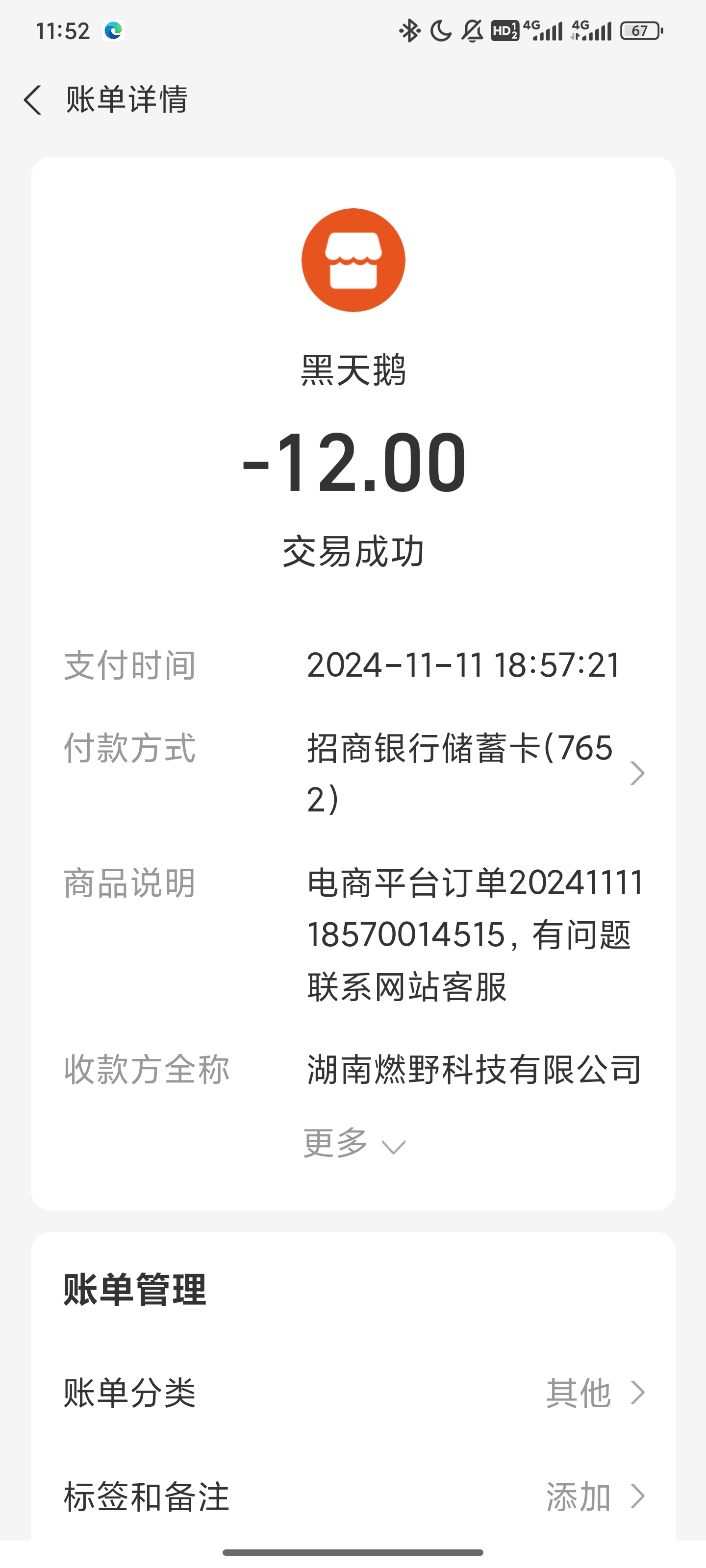Change 账单分类 from 其他

594,1393
